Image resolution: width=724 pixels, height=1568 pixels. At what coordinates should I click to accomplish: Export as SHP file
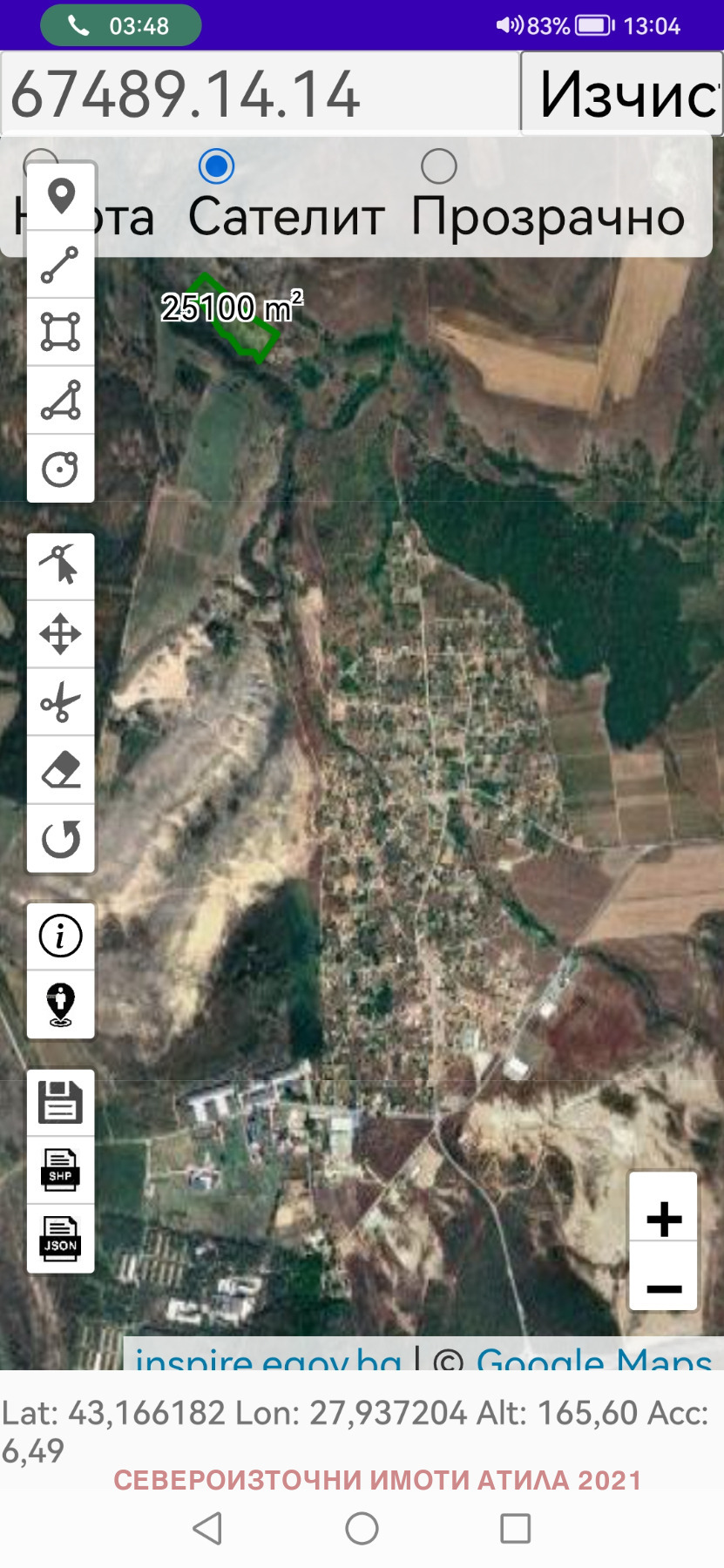pos(61,1170)
